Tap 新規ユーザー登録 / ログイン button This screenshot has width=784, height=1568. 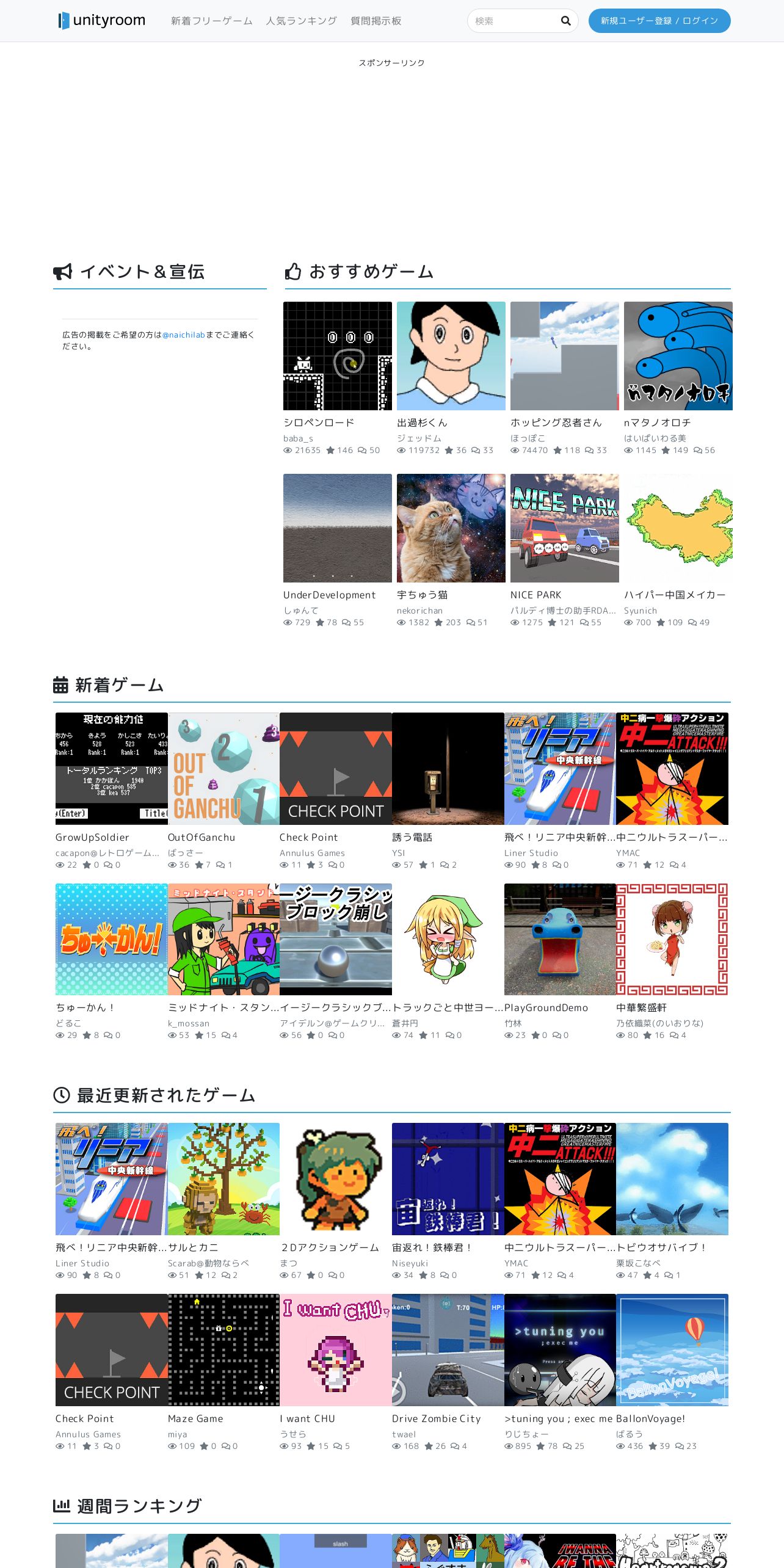[x=659, y=21]
